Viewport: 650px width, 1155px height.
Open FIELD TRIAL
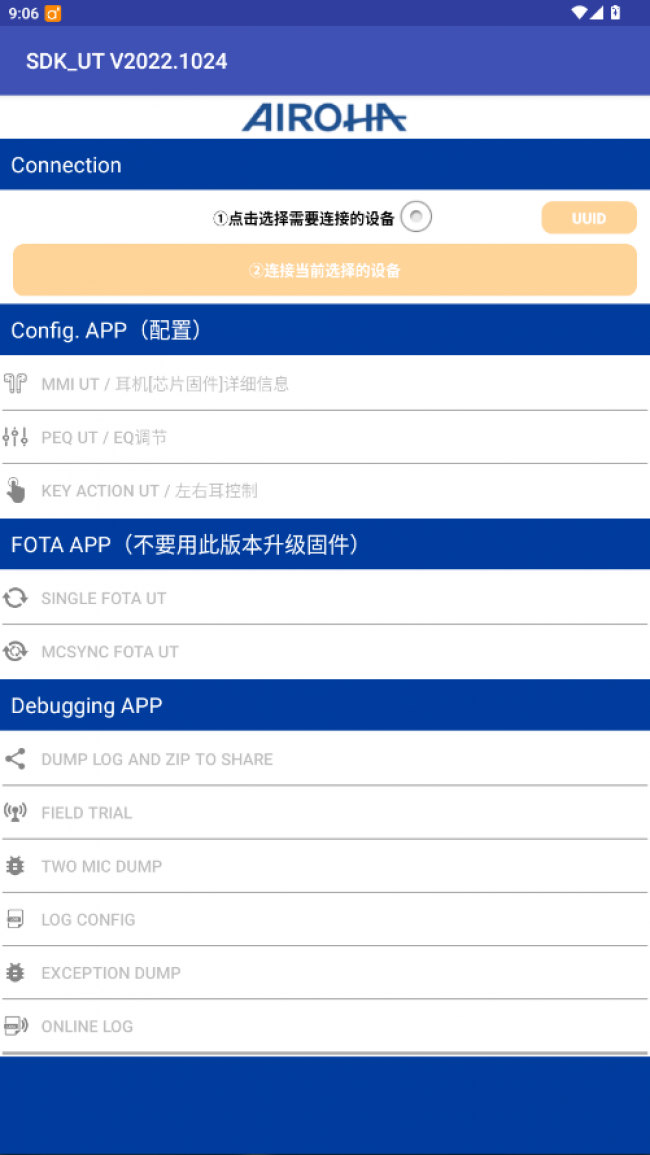coord(325,812)
